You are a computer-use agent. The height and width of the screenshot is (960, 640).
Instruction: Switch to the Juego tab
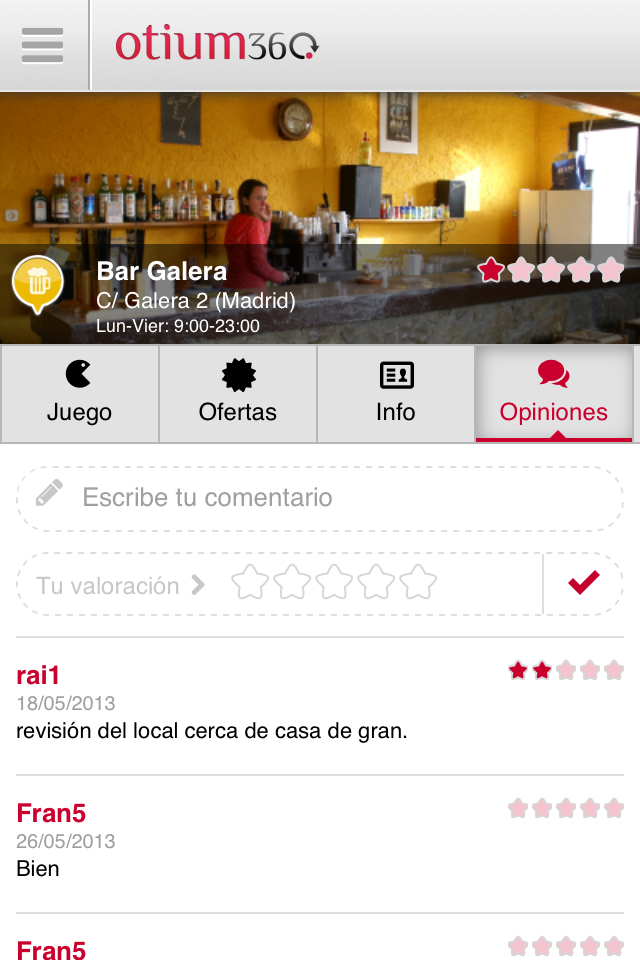pyautogui.click(x=79, y=393)
